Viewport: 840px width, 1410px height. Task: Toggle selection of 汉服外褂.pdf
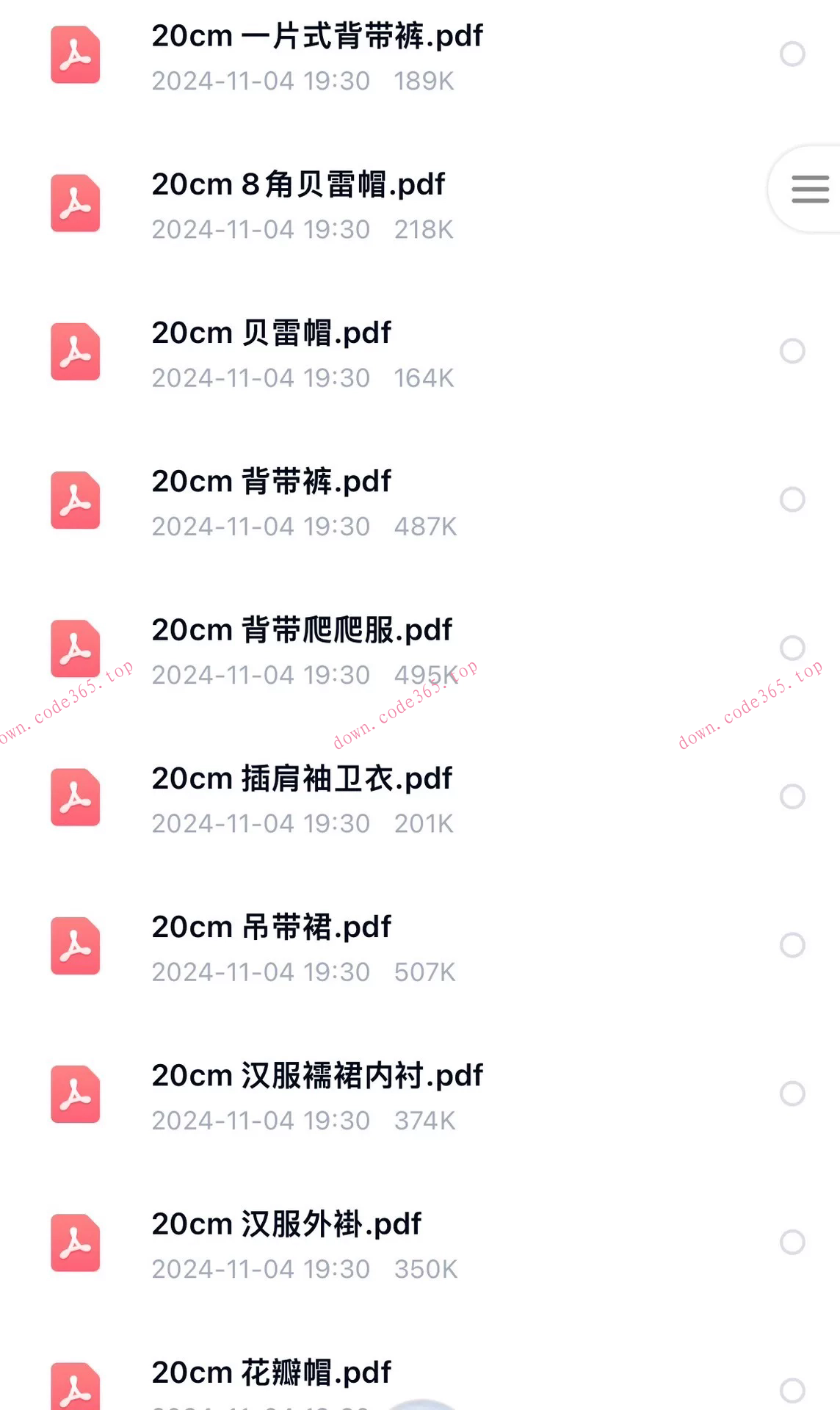pyautogui.click(x=792, y=1242)
